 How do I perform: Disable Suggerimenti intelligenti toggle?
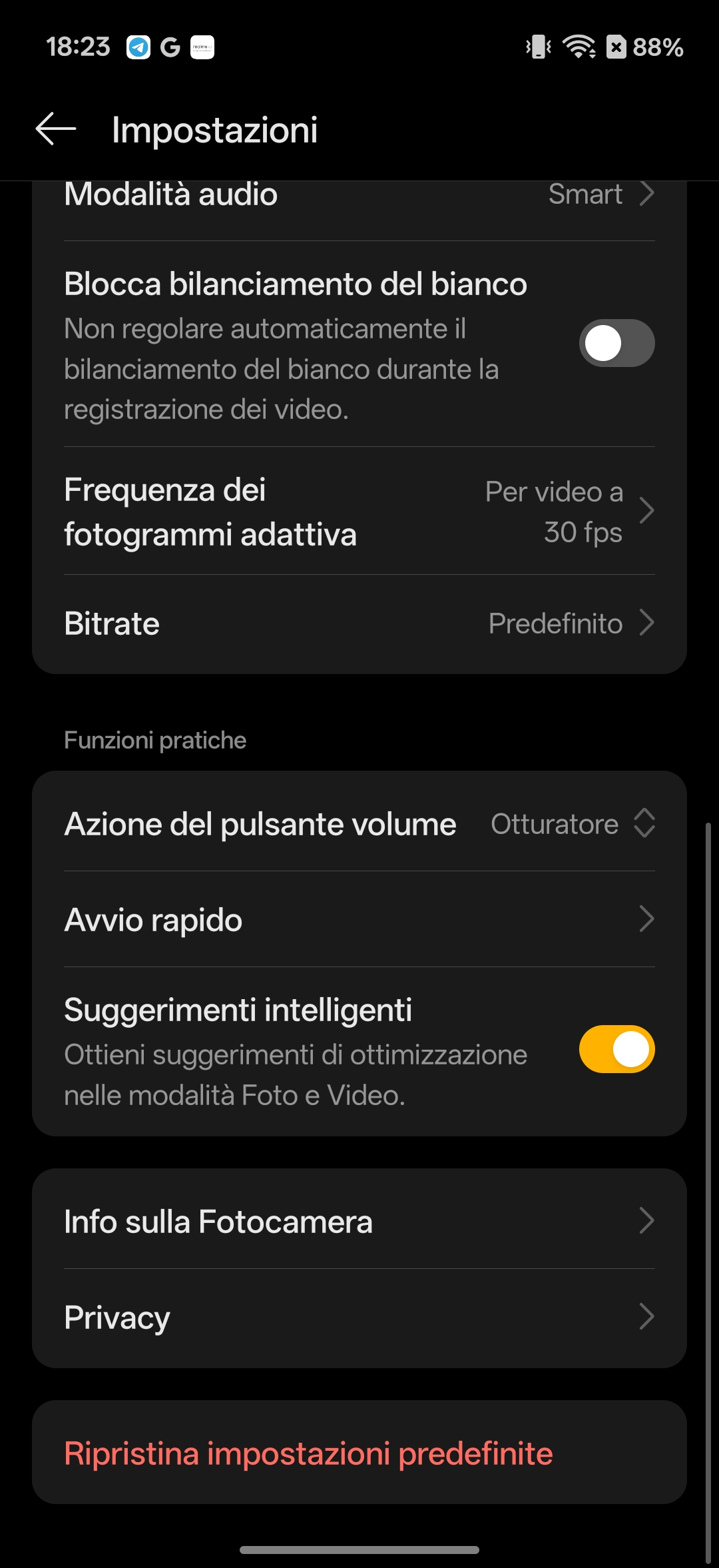tap(616, 1050)
